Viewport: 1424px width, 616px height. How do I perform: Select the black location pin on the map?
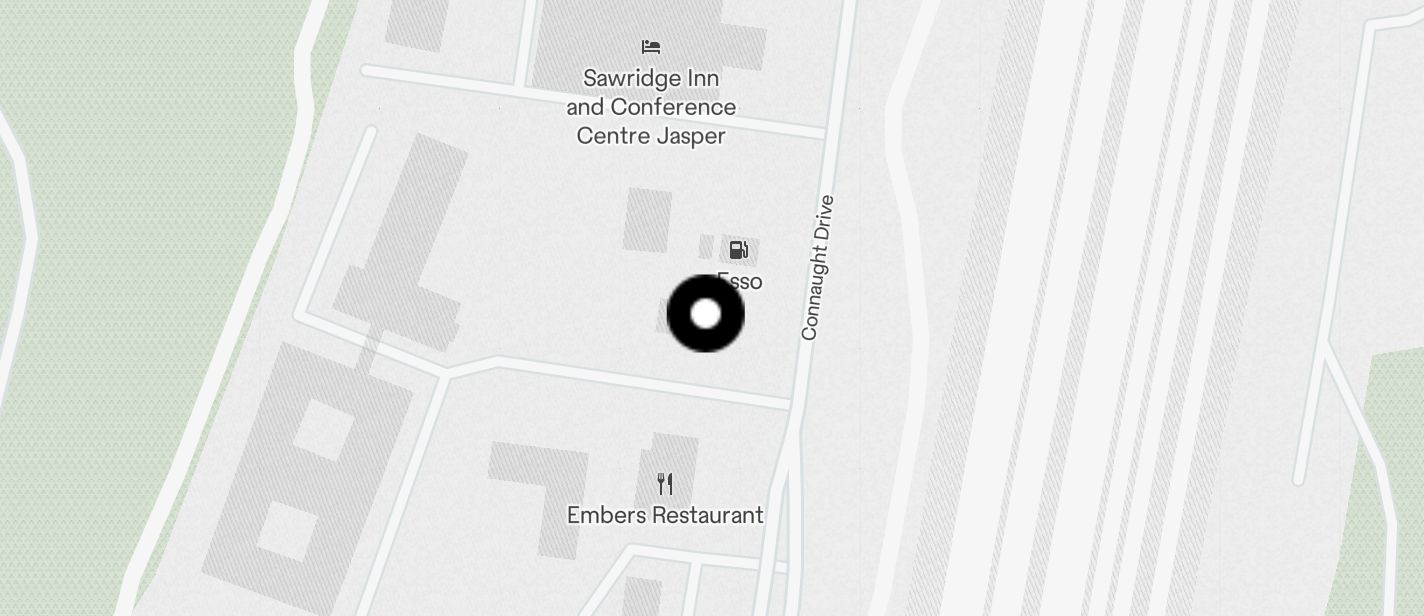[x=706, y=314]
